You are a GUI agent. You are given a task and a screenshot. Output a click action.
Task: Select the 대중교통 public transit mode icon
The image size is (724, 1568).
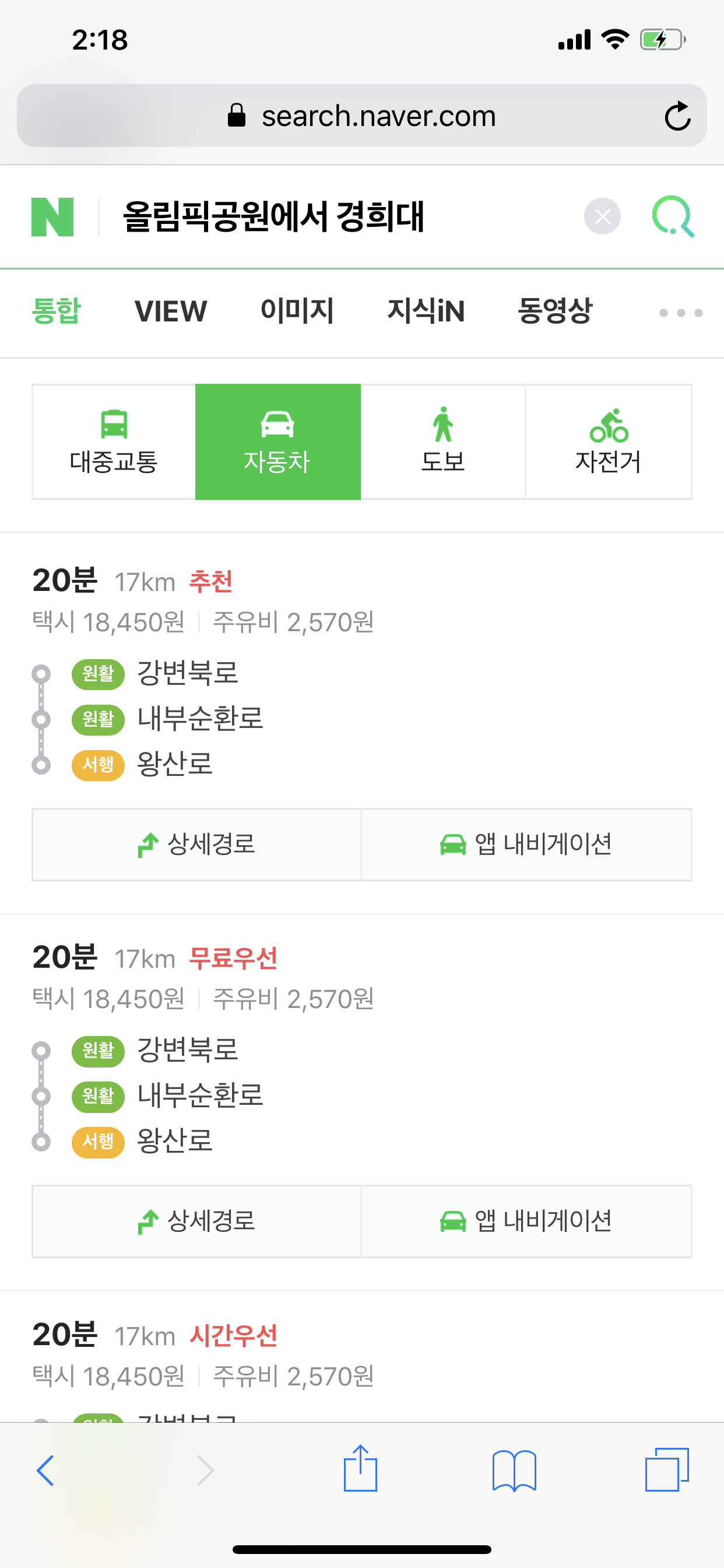pyautogui.click(x=113, y=440)
